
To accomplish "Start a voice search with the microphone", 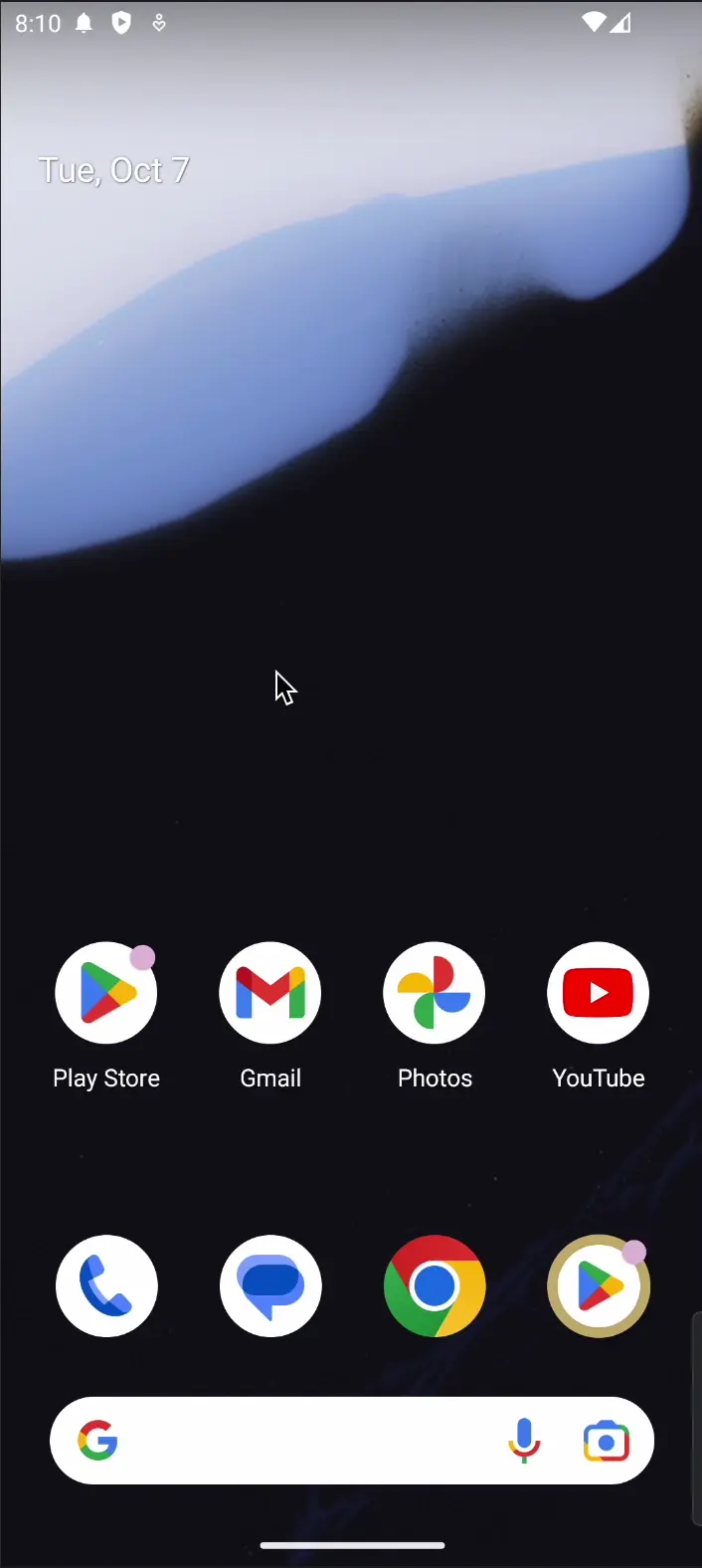I will [524, 1441].
